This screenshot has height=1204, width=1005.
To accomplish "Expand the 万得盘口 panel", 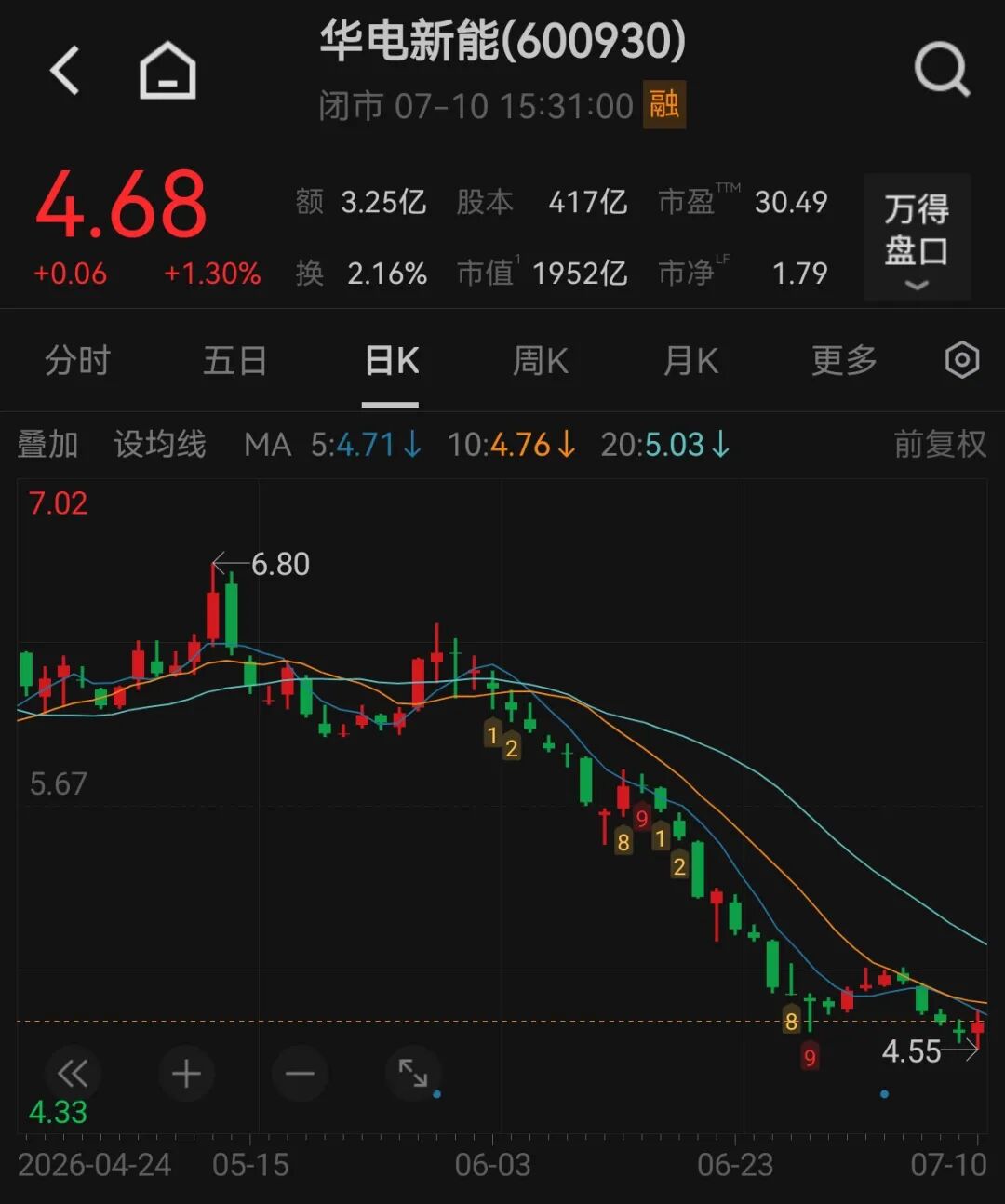I will point(917,237).
